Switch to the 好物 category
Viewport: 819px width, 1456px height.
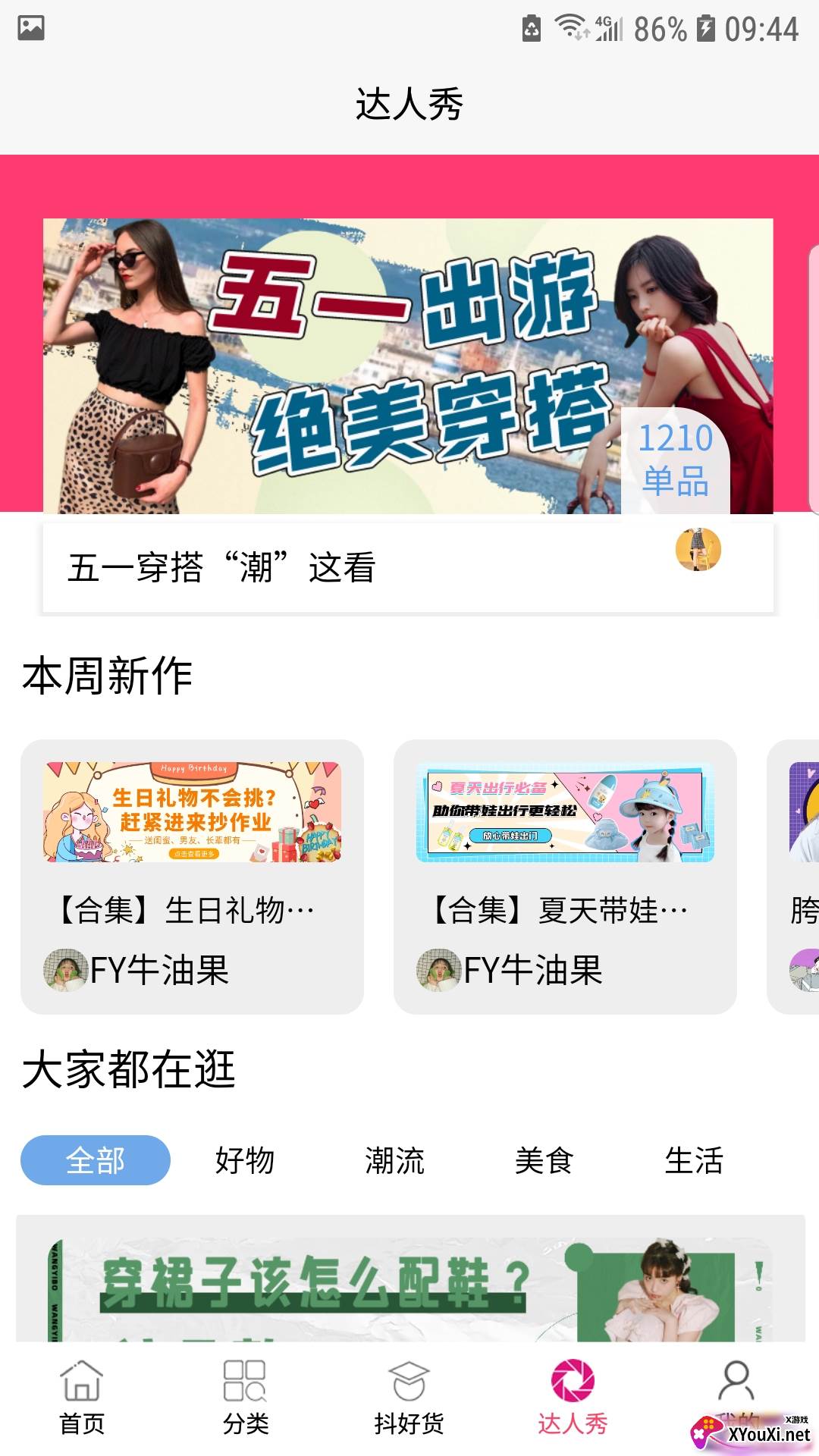[x=244, y=1160]
